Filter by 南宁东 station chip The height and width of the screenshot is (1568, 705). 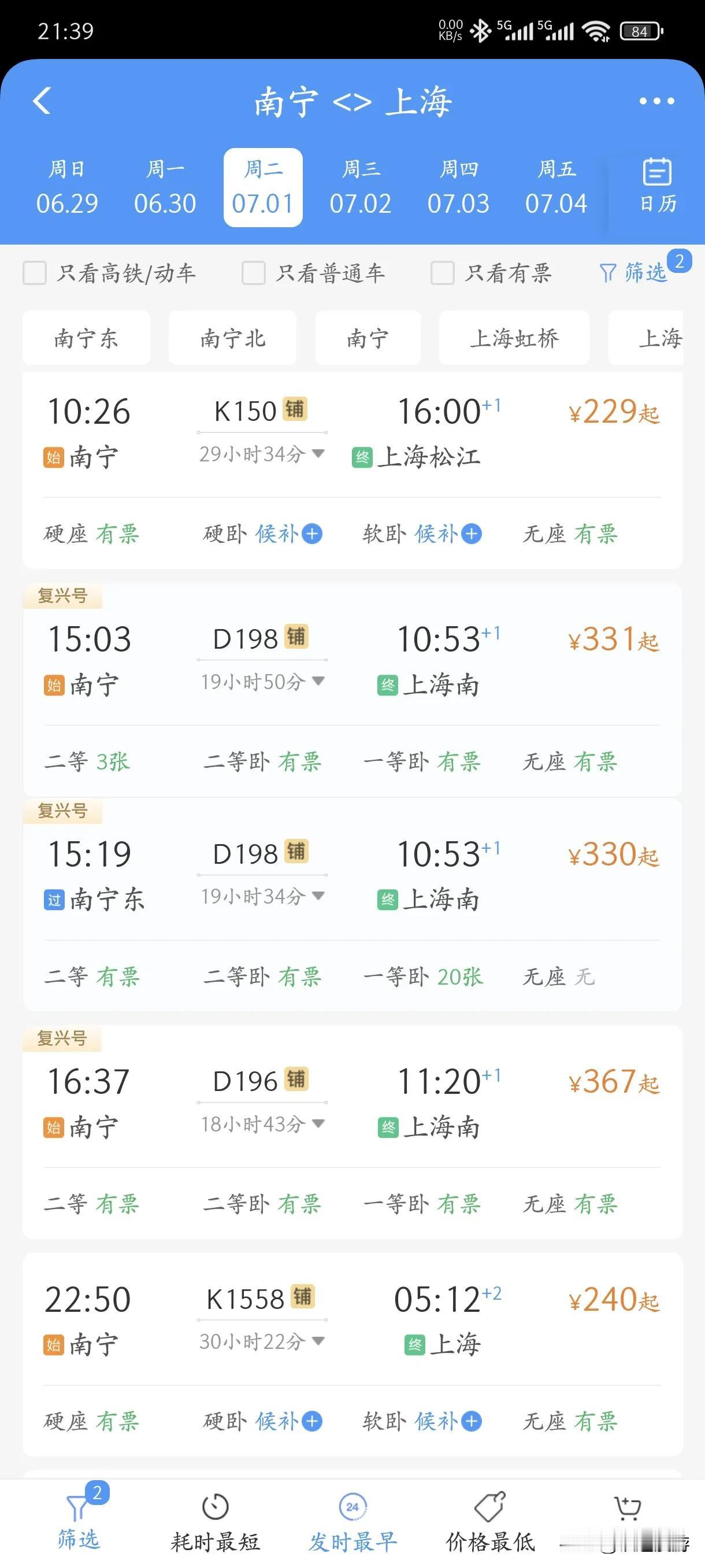point(86,338)
